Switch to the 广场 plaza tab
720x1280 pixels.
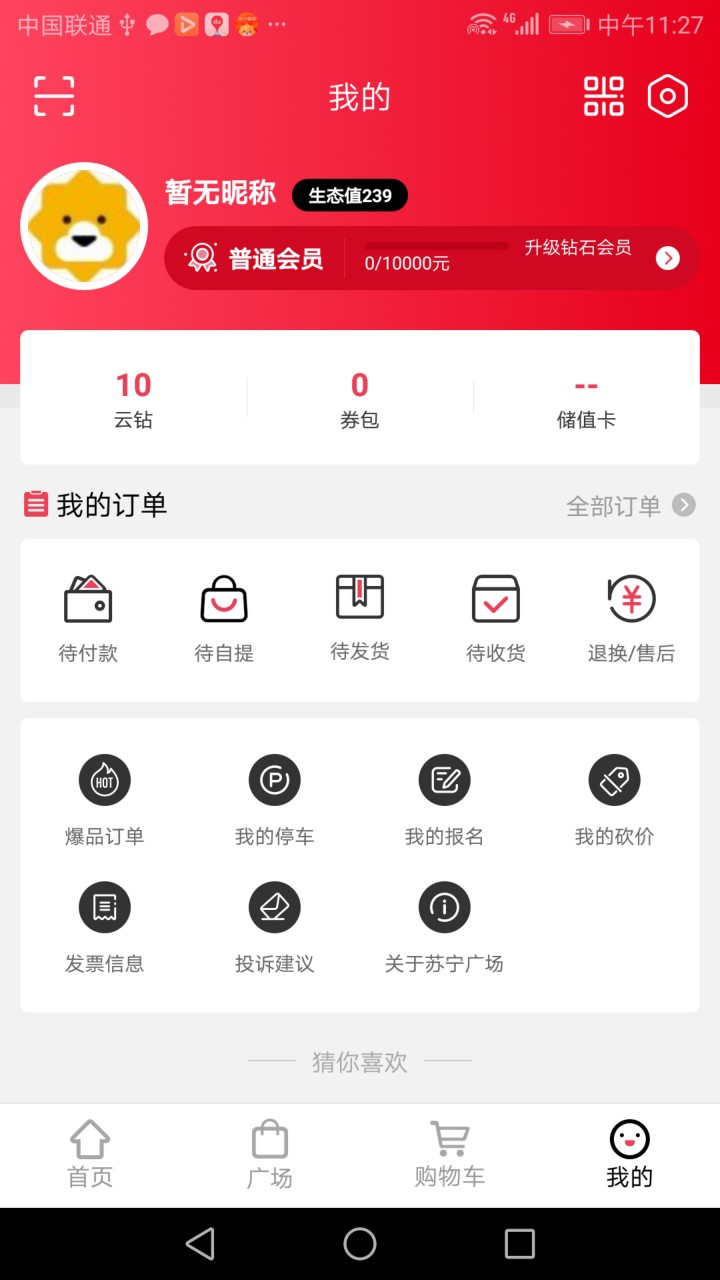pos(269,1153)
